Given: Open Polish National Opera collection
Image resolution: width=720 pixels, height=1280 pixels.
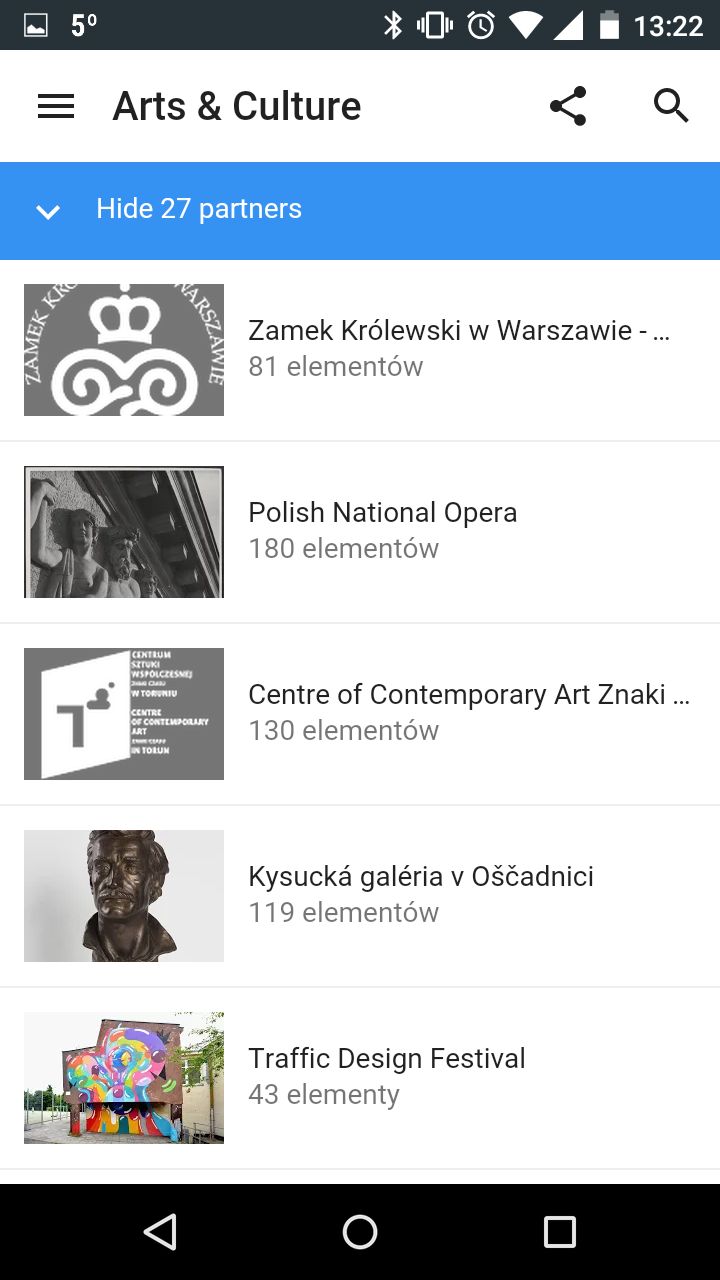Looking at the screenshot, I should (x=360, y=532).
